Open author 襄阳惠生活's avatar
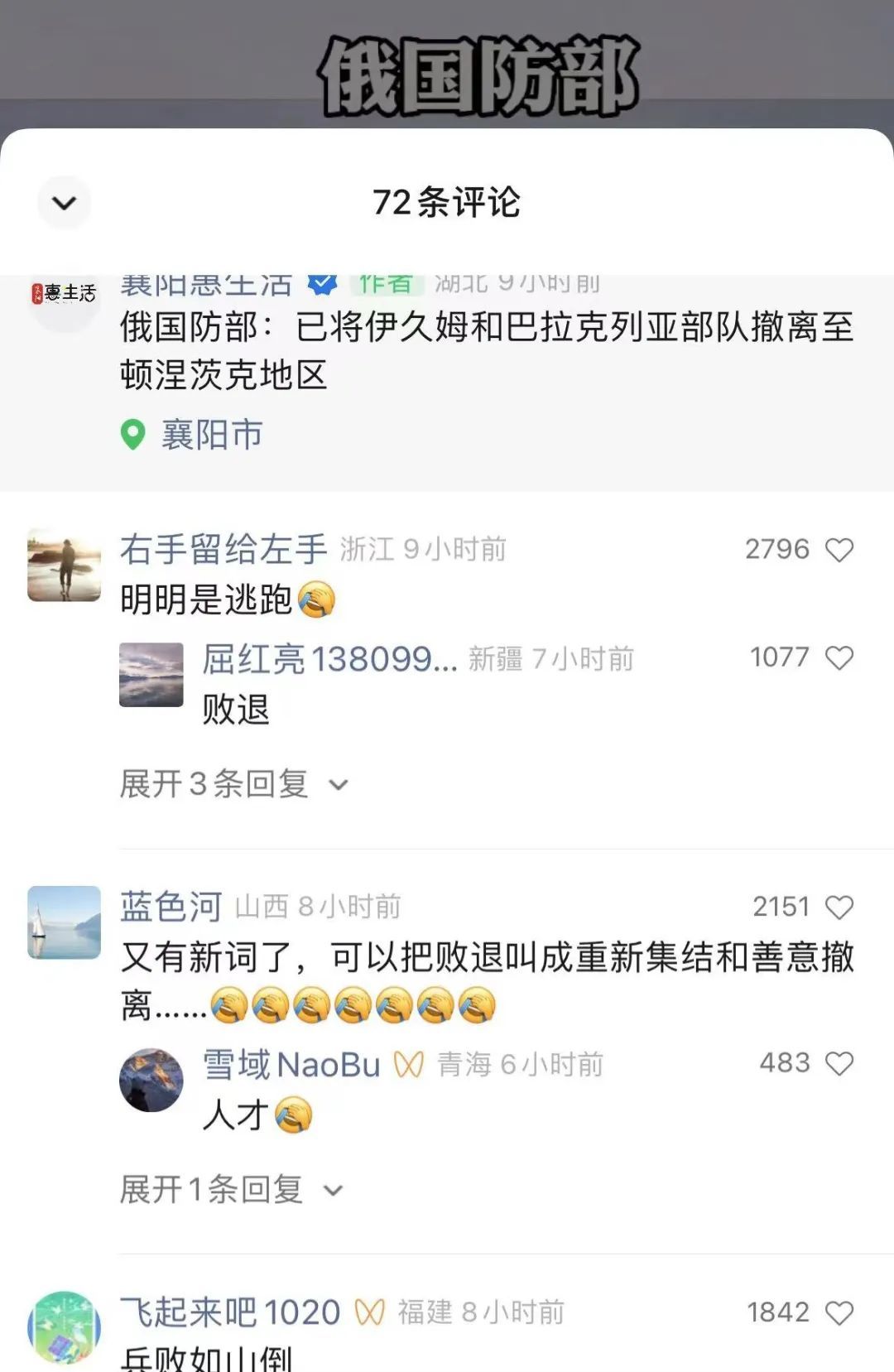Screen dimensions: 894x1372 pos(64,298)
